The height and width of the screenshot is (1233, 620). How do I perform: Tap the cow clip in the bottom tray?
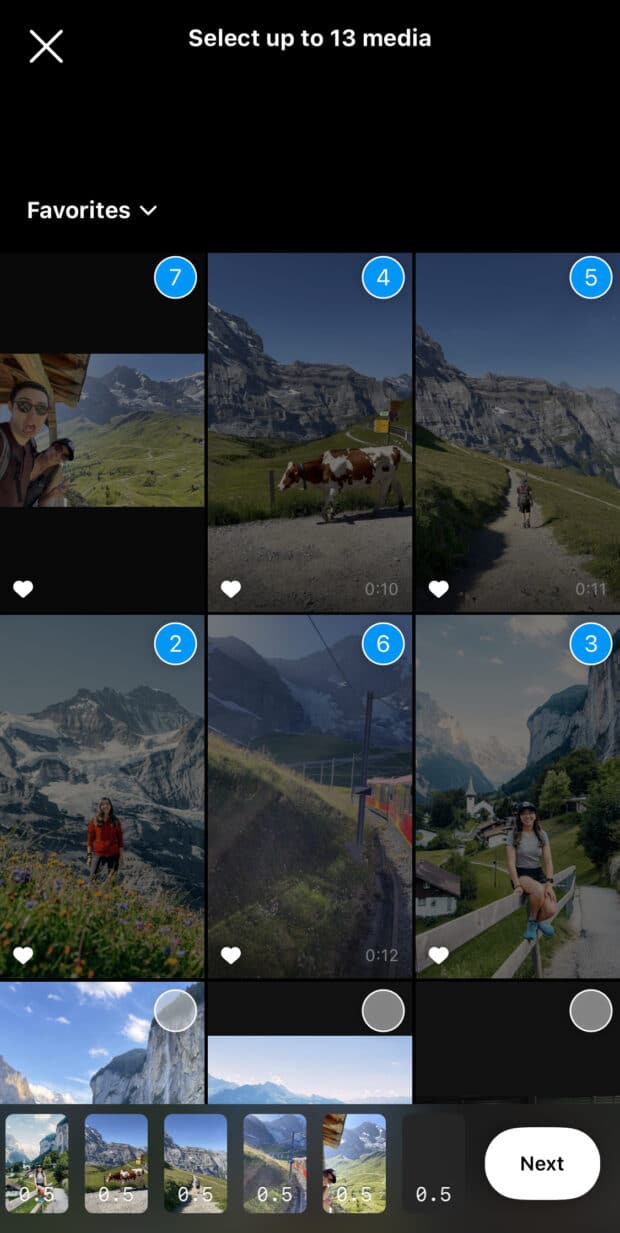click(116, 1163)
